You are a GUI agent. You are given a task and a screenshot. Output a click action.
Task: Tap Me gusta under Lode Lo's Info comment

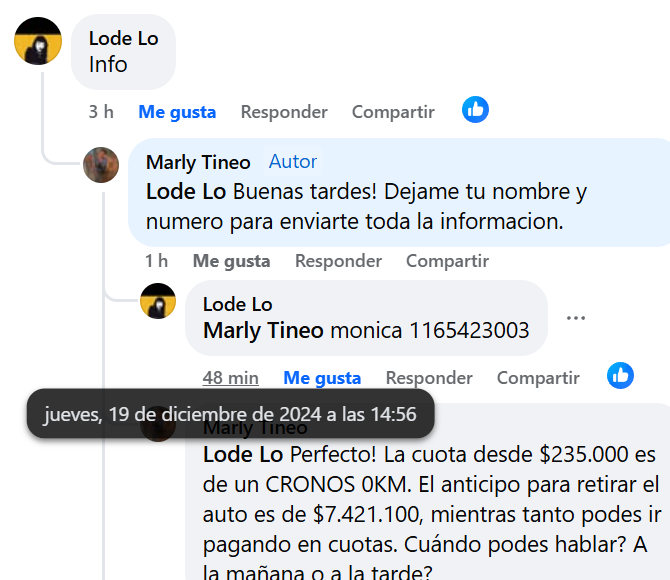tap(177, 112)
